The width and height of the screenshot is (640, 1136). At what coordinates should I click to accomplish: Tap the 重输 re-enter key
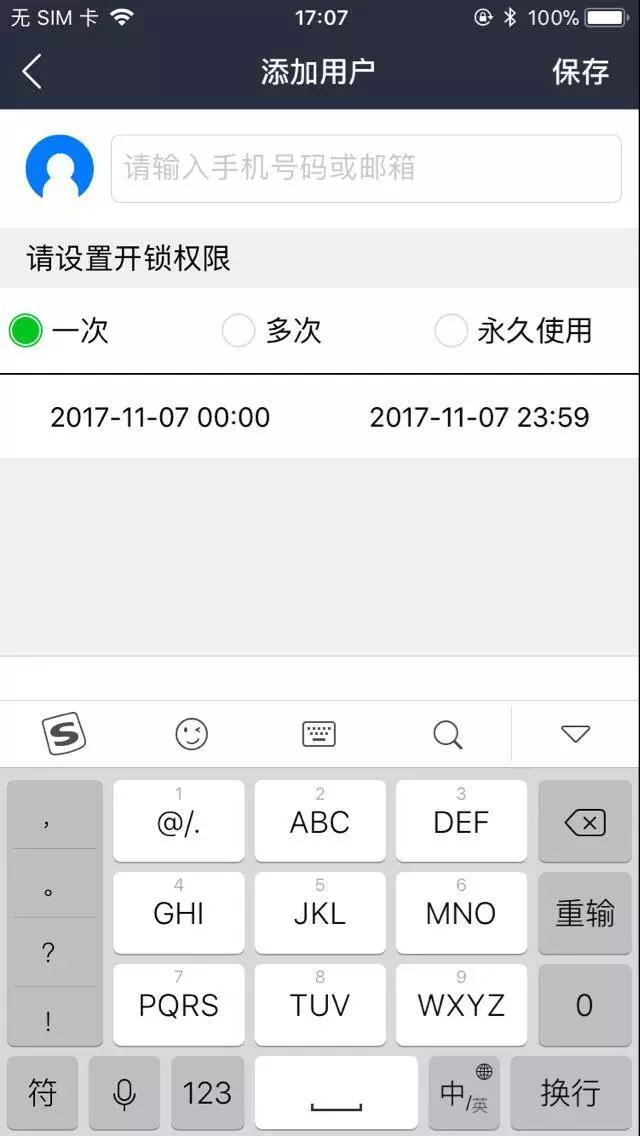584,913
